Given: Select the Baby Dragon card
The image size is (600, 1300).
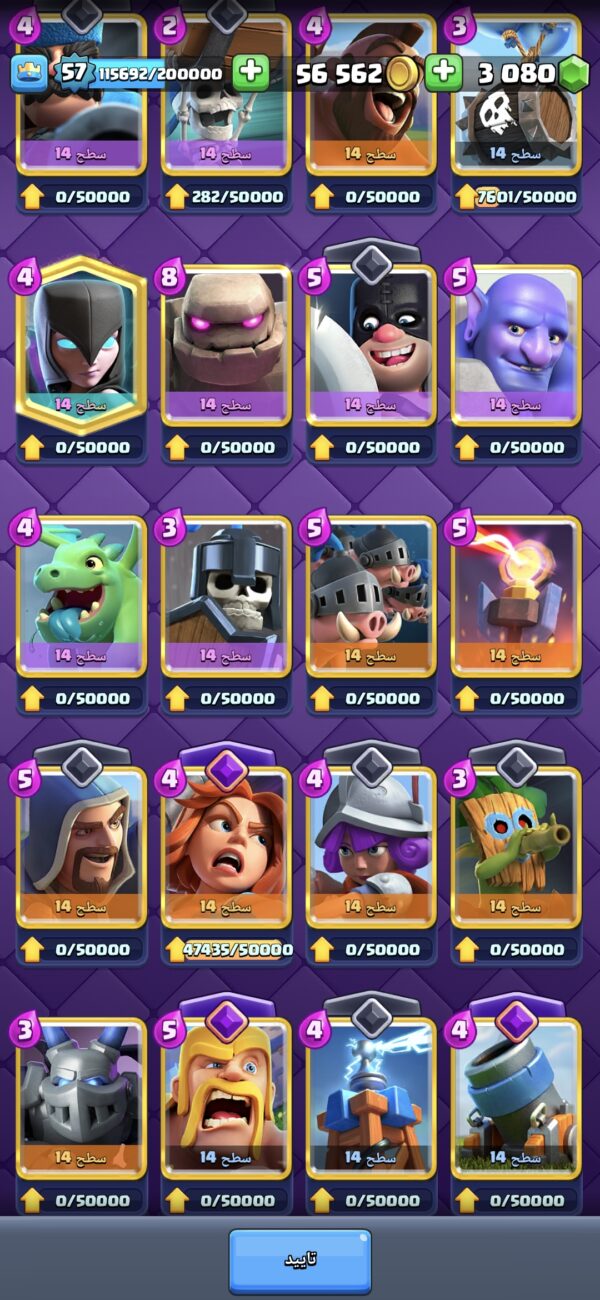Looking at the screenshot, I should pyautogui.click(x=82, y=595).
